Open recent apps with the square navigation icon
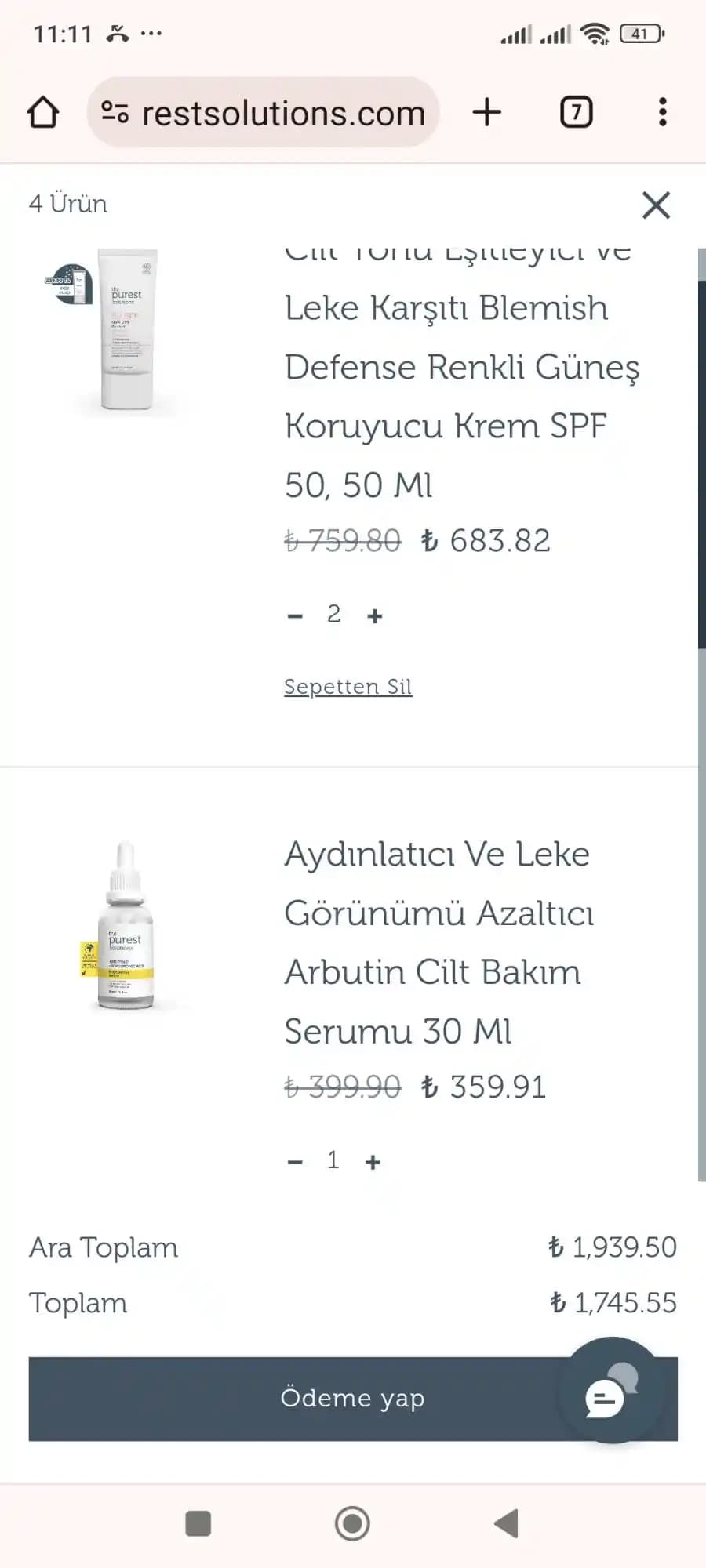The image size is (706, 1568). [198, 1523]
